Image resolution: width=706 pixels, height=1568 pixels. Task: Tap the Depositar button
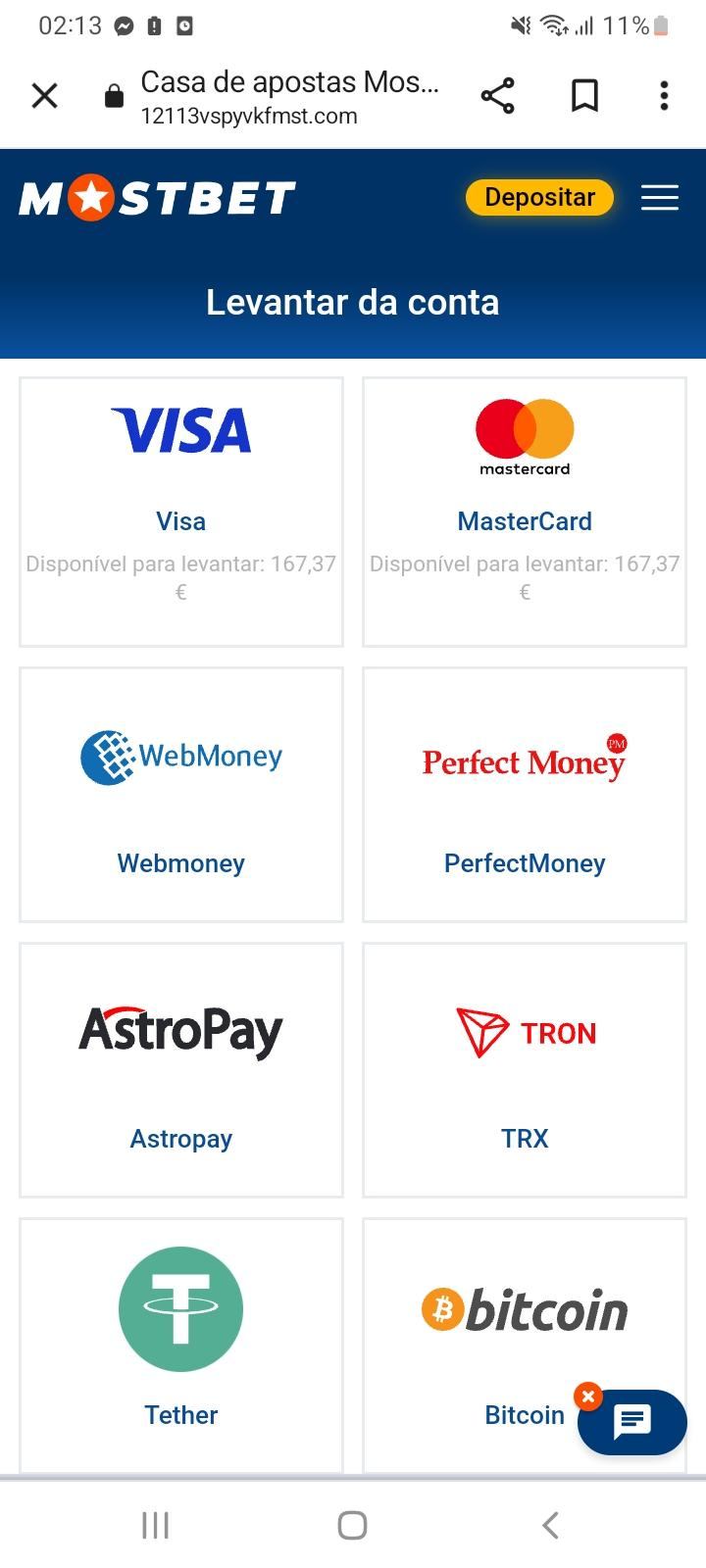pos(539,197)
